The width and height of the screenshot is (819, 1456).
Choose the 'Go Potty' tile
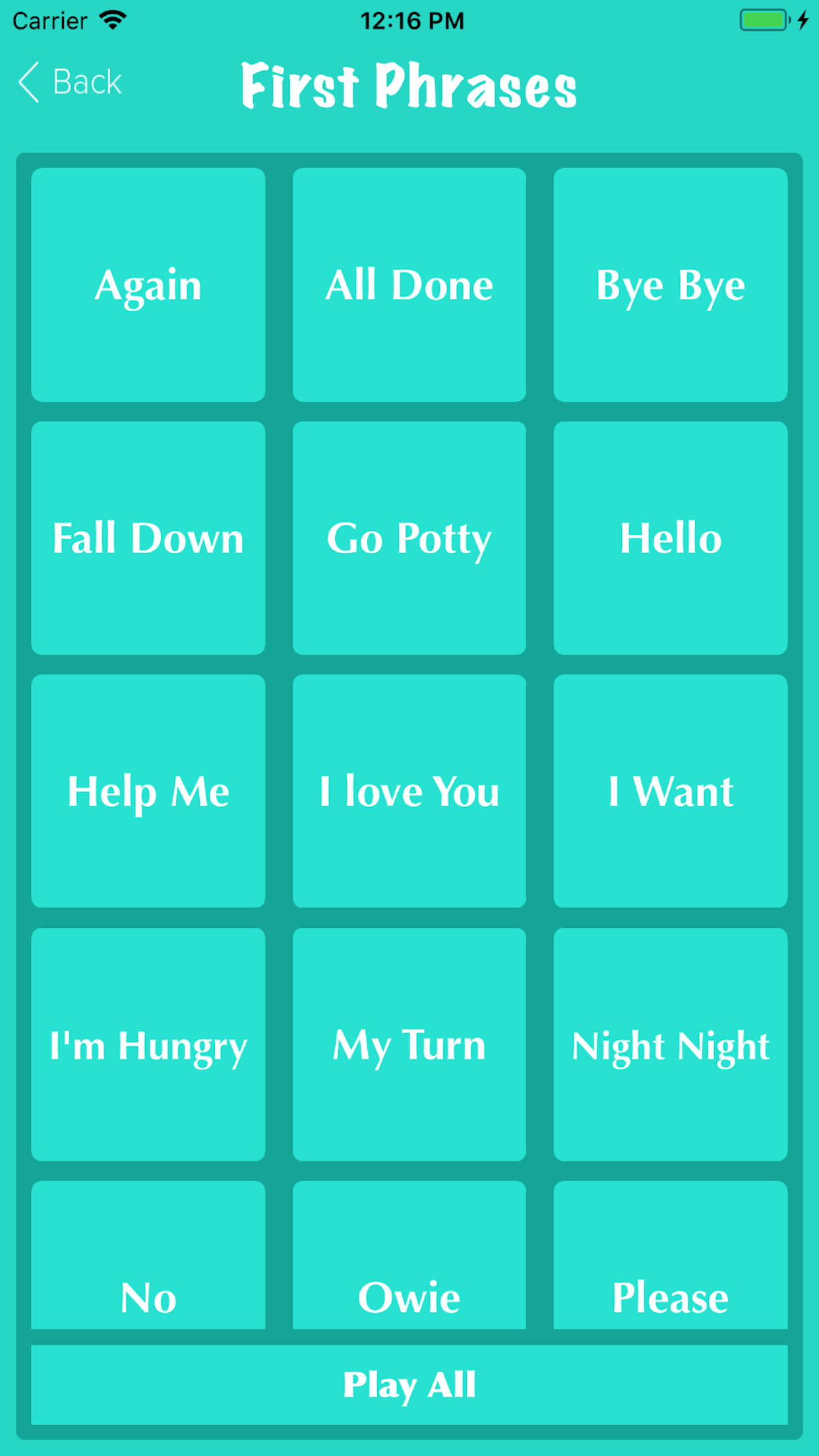tap(409, 538)
